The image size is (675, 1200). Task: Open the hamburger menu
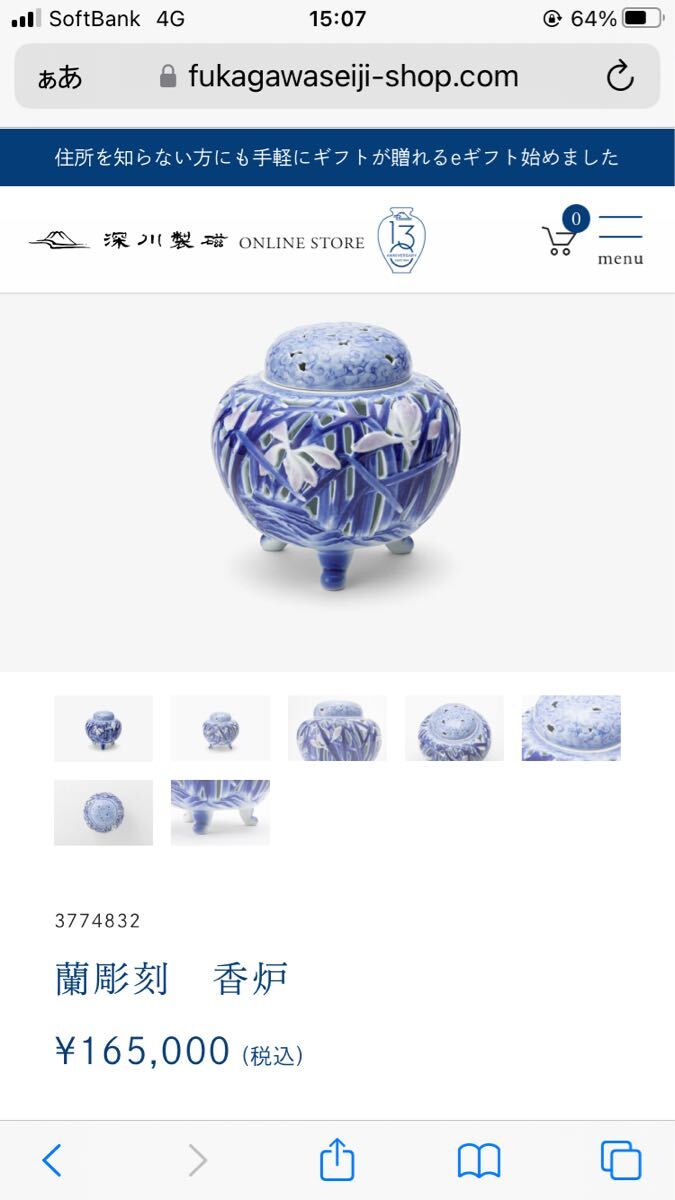coord(620,240)
